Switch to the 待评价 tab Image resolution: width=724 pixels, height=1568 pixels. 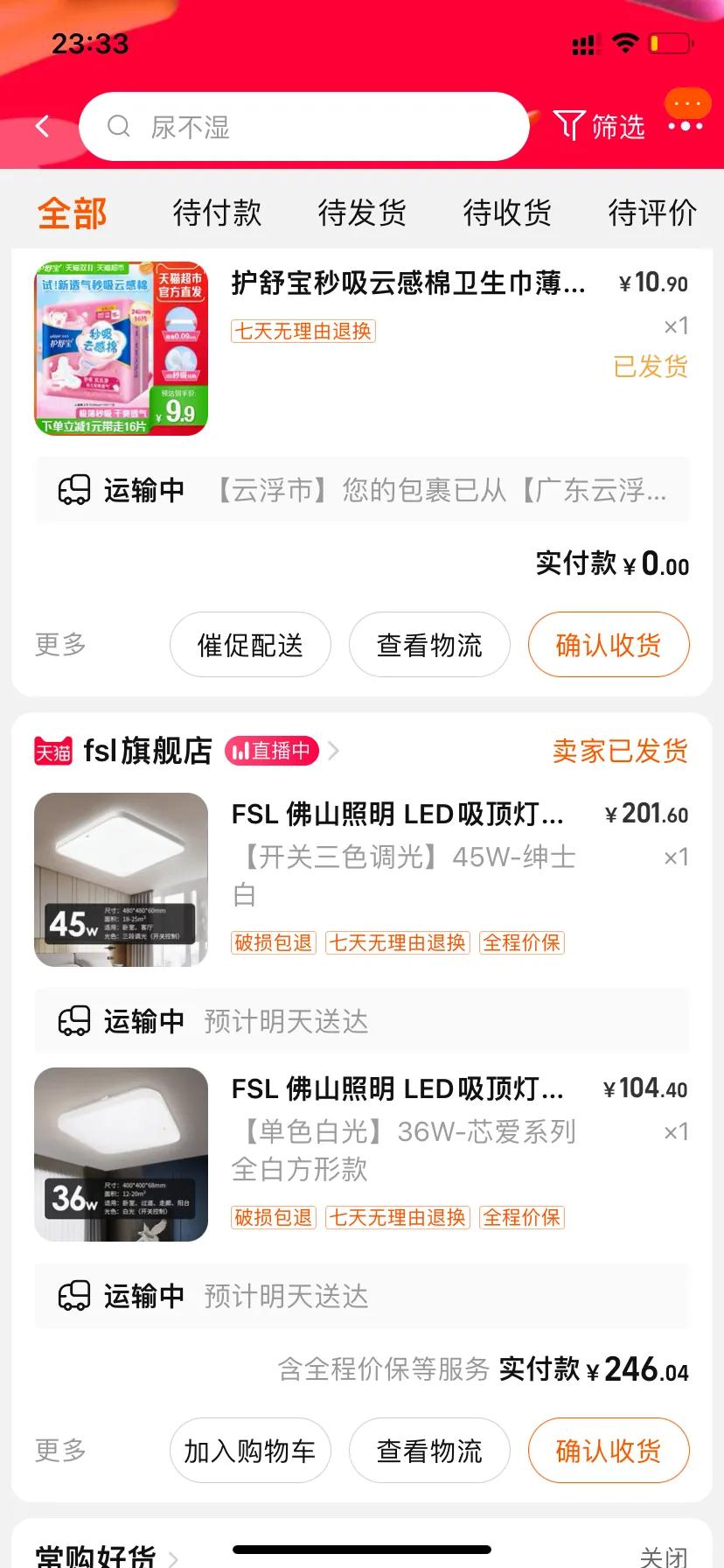[652, 213]
